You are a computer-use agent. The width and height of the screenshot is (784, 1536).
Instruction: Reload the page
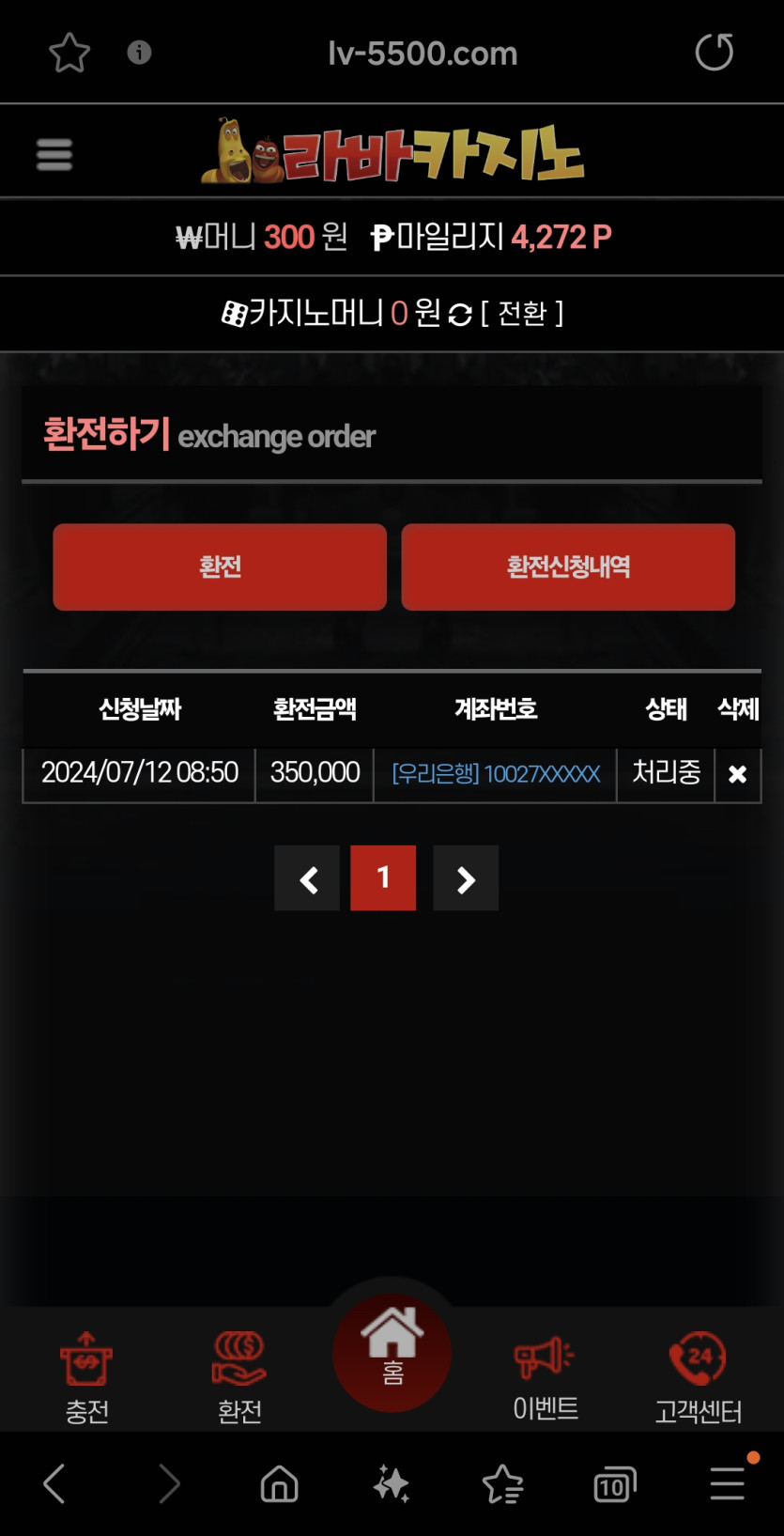coord(714,53)
